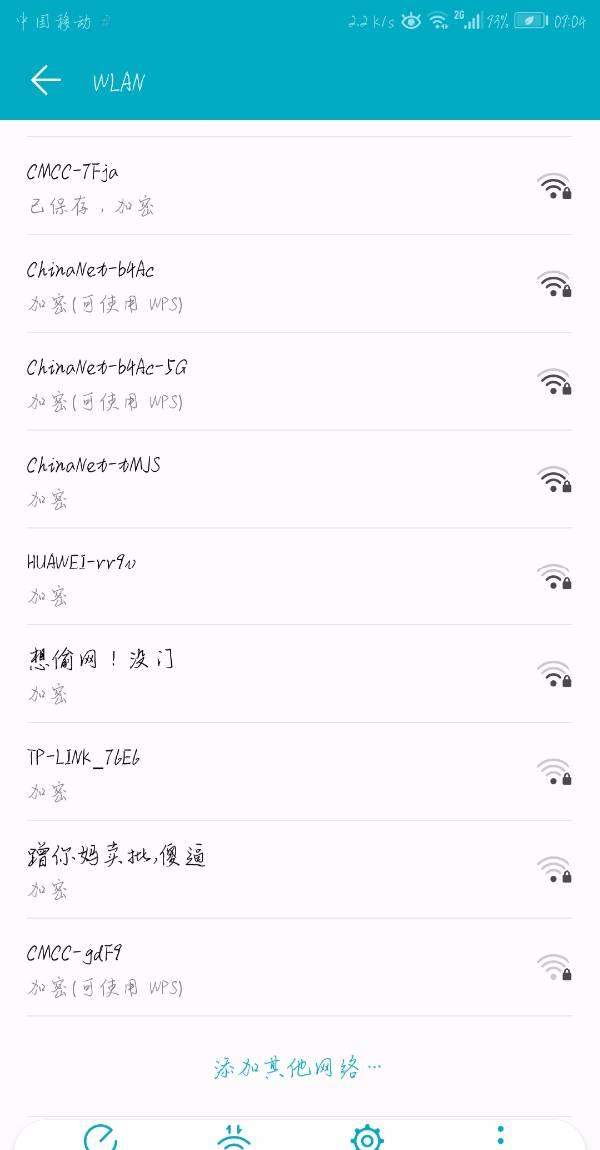This screenshot has height=1150, width=600.
Task: Tap the scan icon in the bottom bar
Action: coord(101,1138)
